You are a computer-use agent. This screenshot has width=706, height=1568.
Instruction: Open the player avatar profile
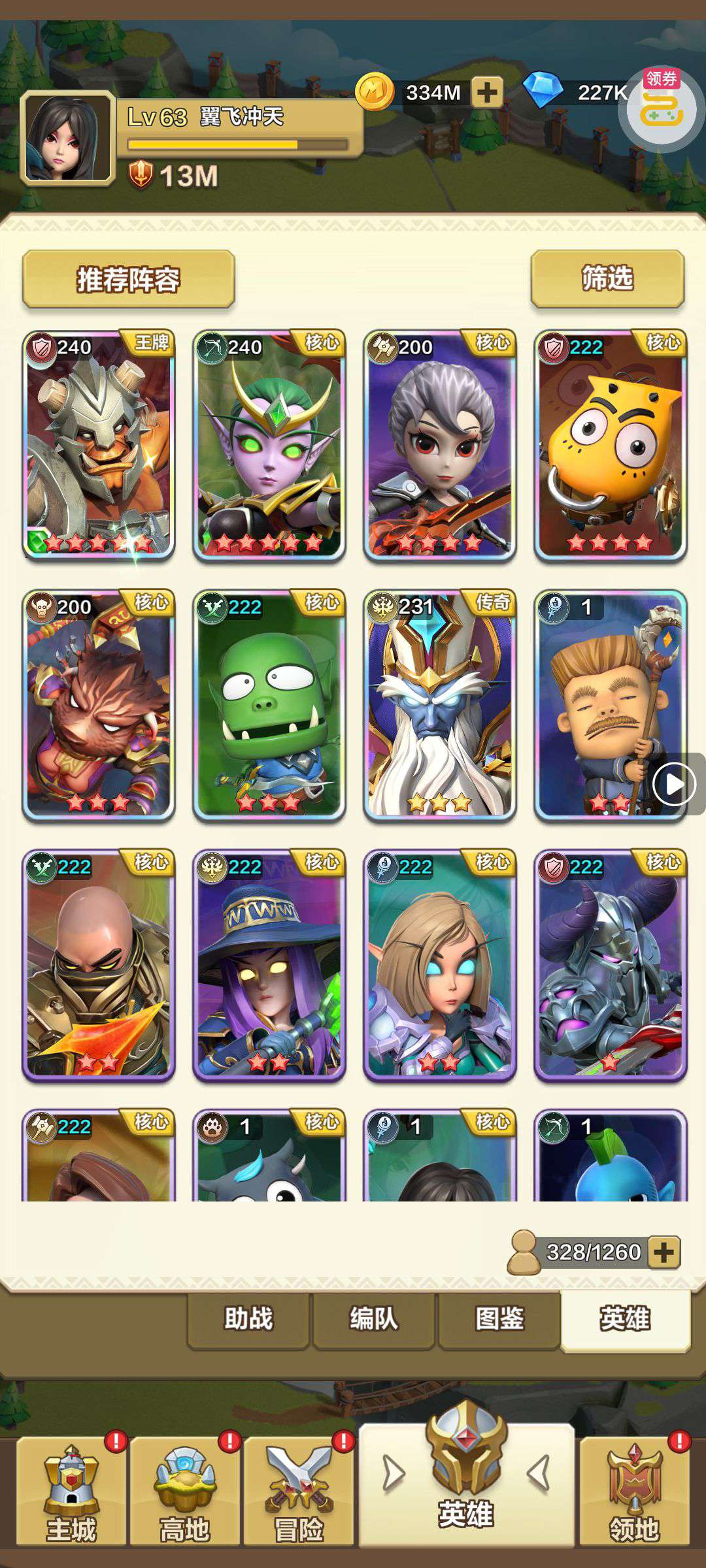(67, 138)
